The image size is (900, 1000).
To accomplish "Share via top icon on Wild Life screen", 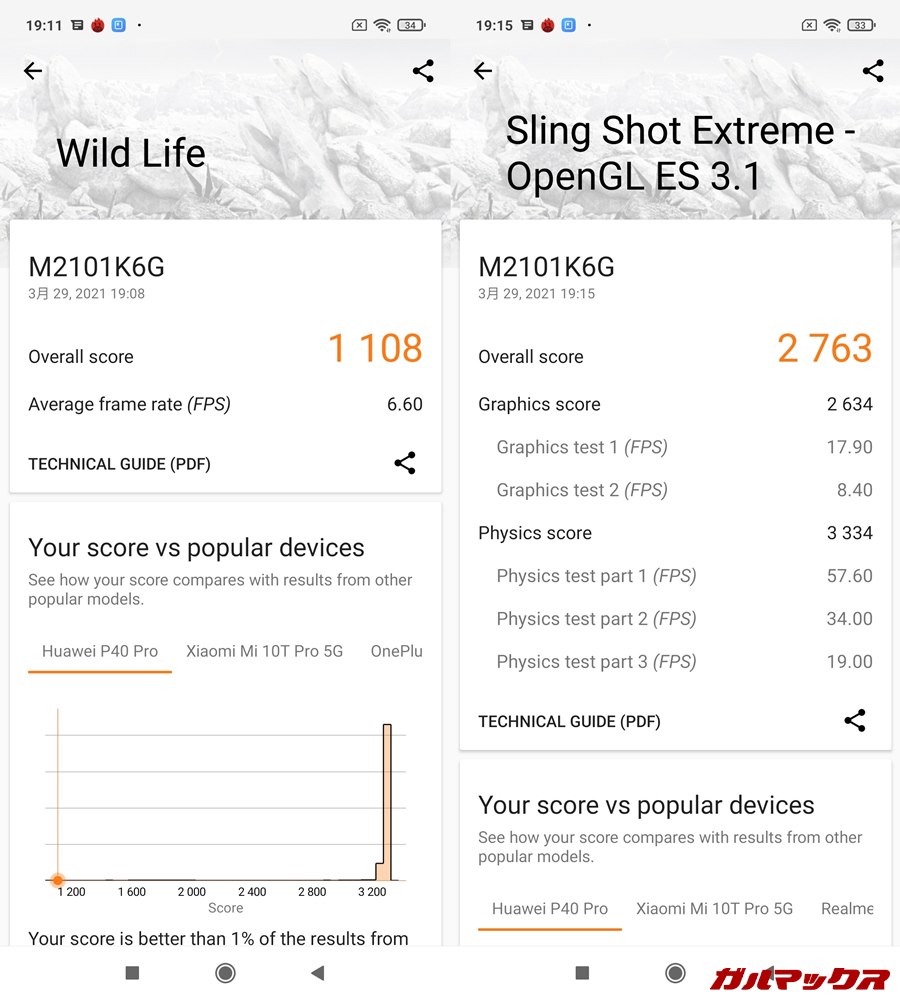I will 423,71.
